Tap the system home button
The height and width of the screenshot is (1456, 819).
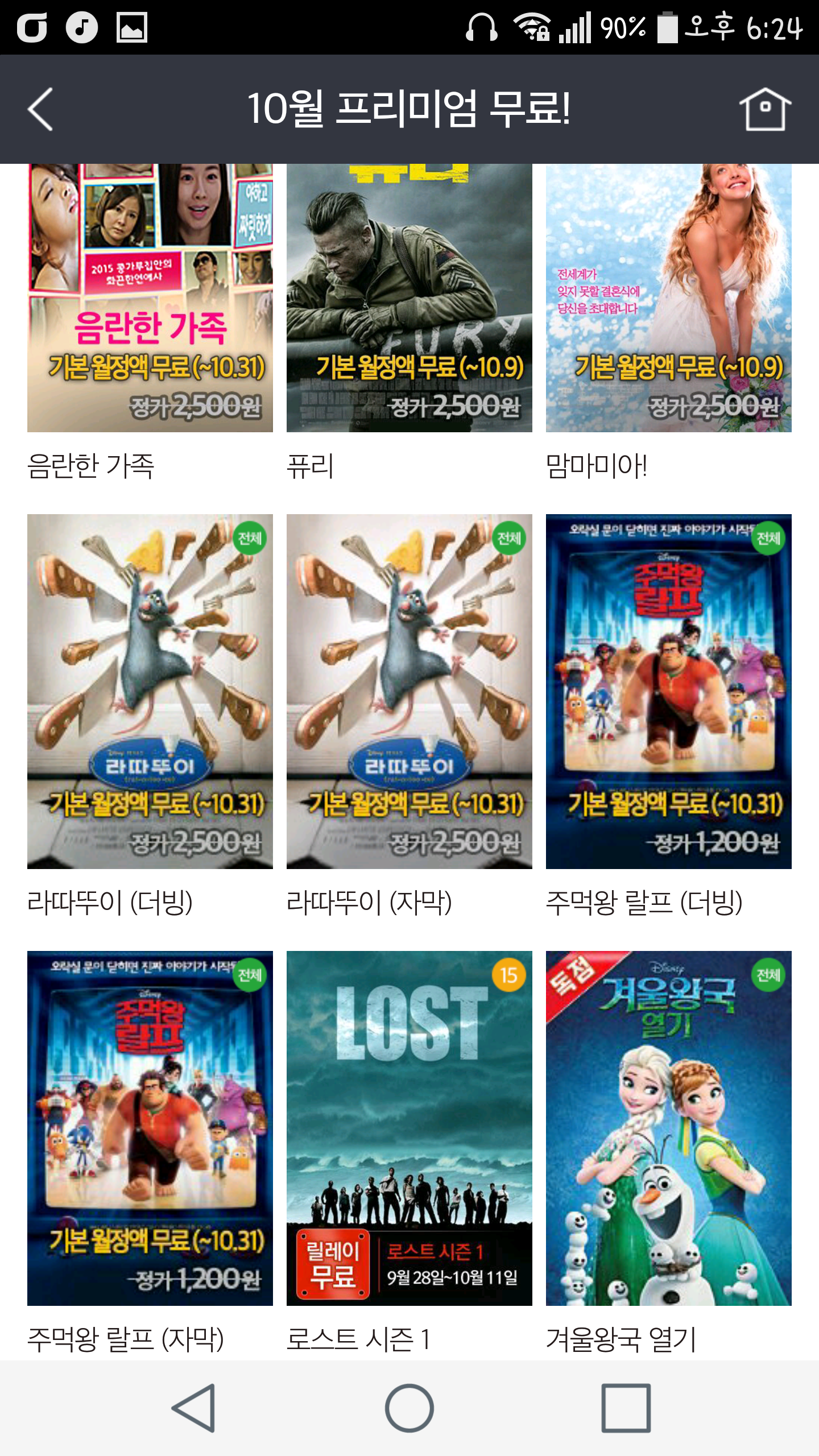(409, 1408)
